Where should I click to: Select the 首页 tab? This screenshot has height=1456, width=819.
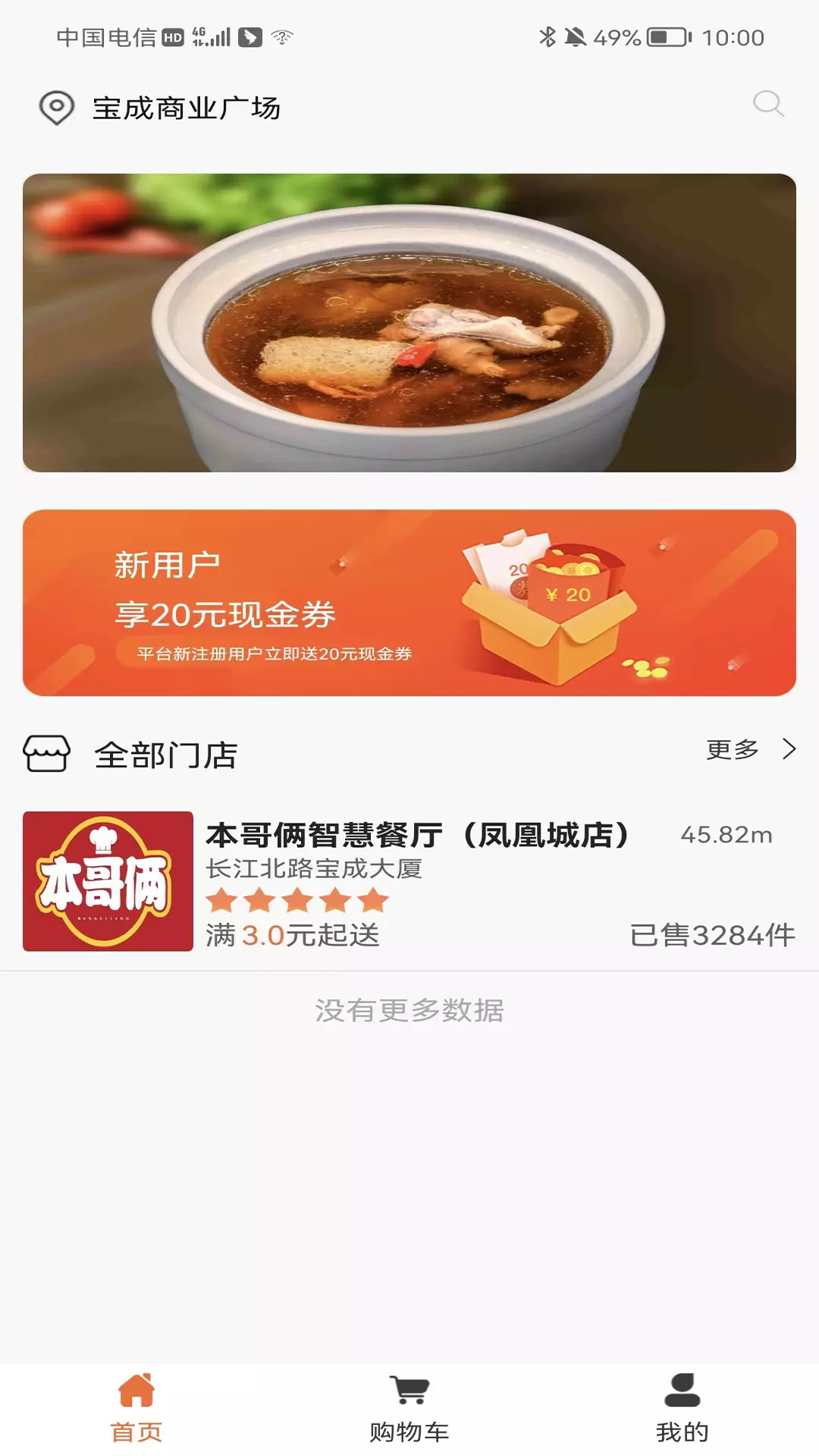pyautogui.click(x=136, y=1409)
